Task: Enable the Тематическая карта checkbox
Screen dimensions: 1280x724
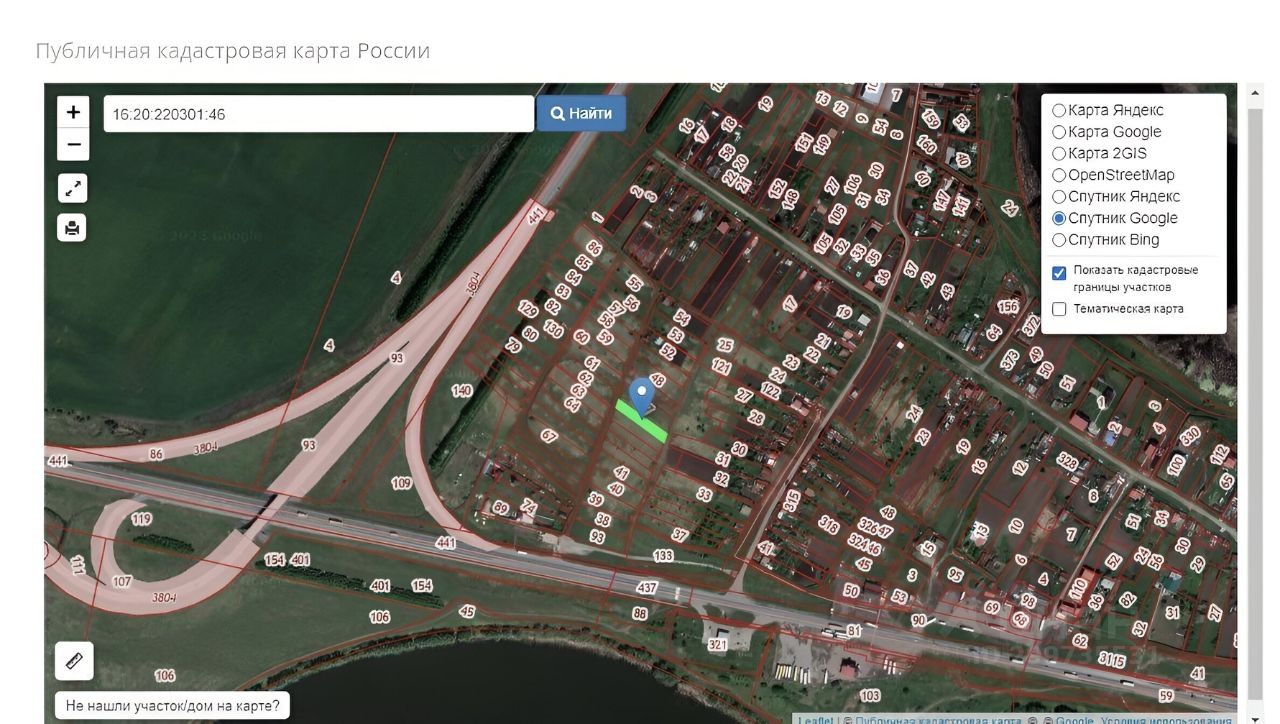Action: pyautogui.click(x=1059, y=309)
